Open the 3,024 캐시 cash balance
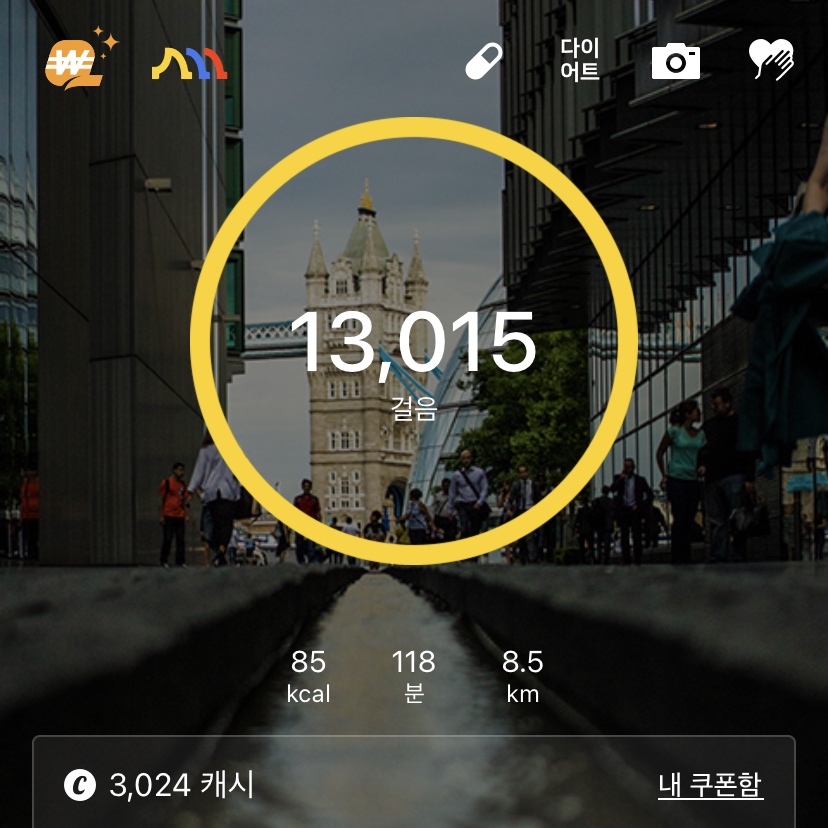 click(160, 785)
